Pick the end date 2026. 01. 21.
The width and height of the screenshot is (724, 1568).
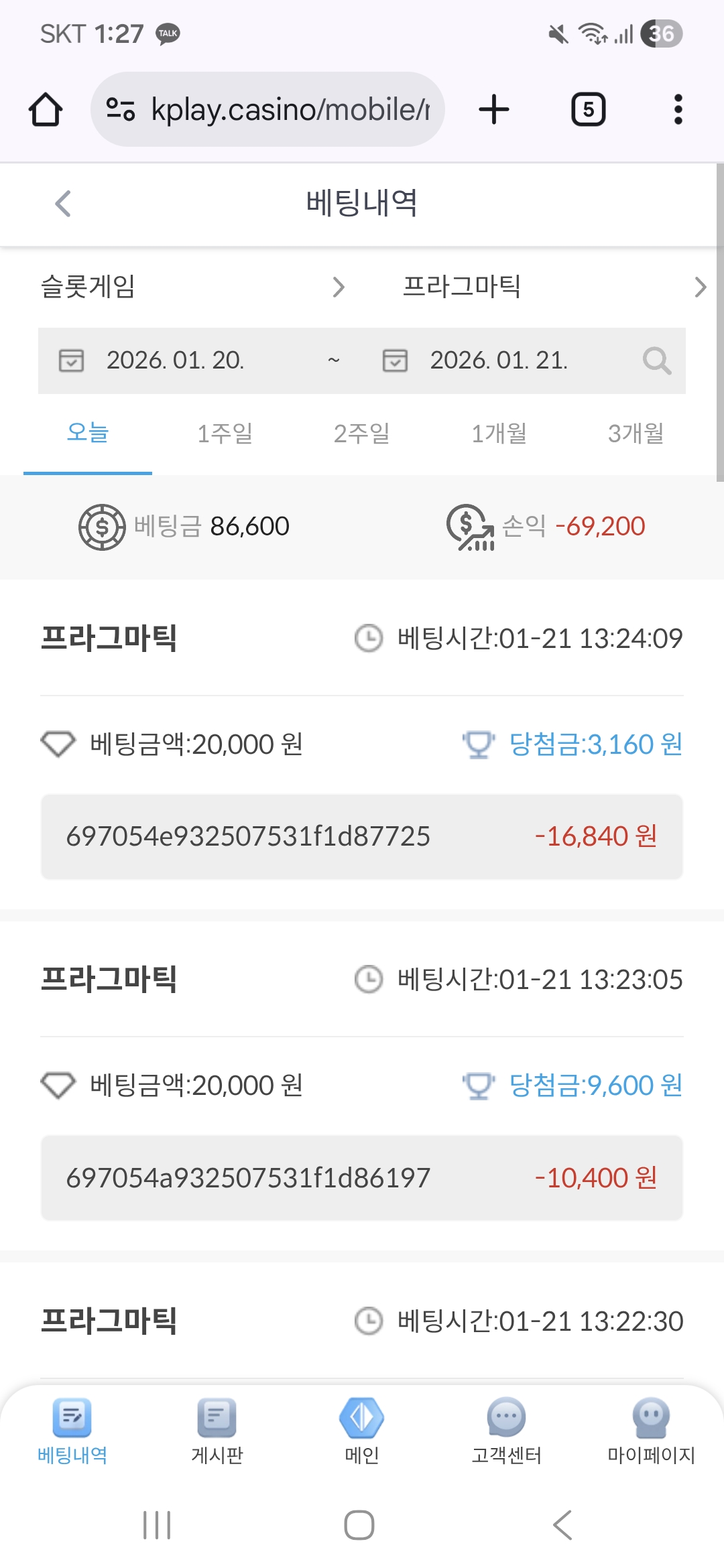(498, 361)
